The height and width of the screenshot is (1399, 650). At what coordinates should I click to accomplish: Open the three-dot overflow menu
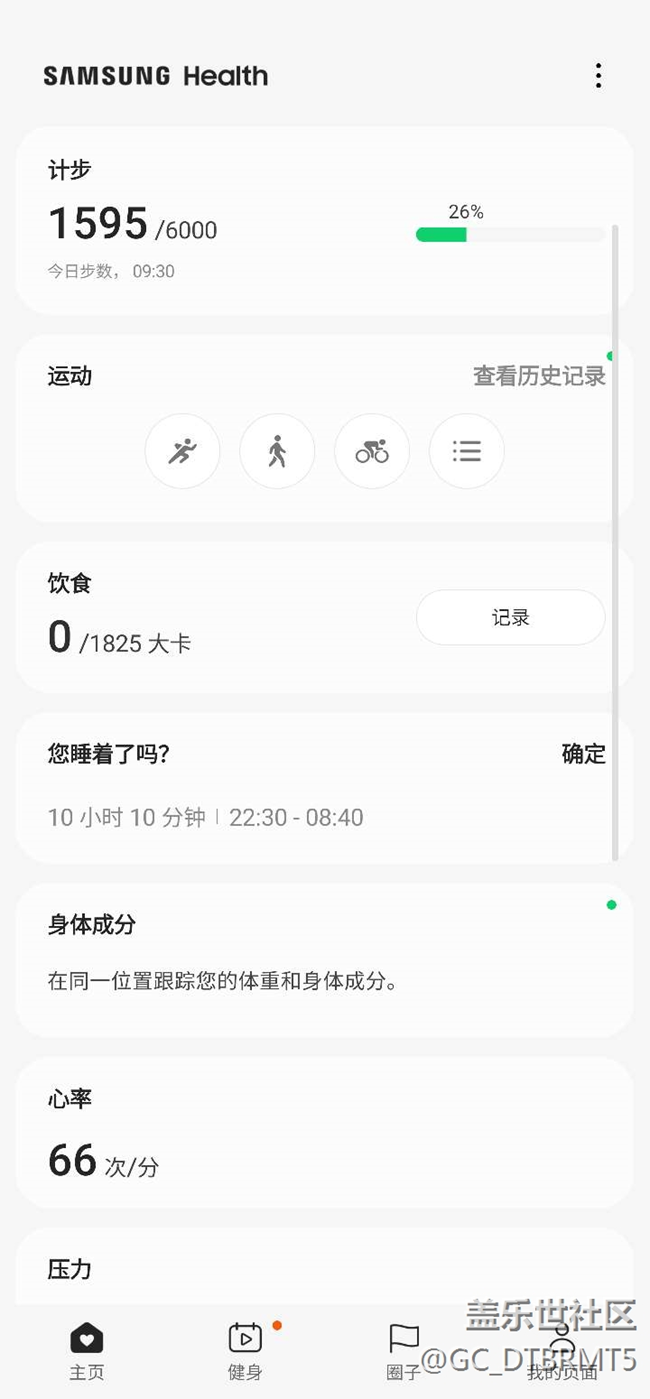pos(598,76)
